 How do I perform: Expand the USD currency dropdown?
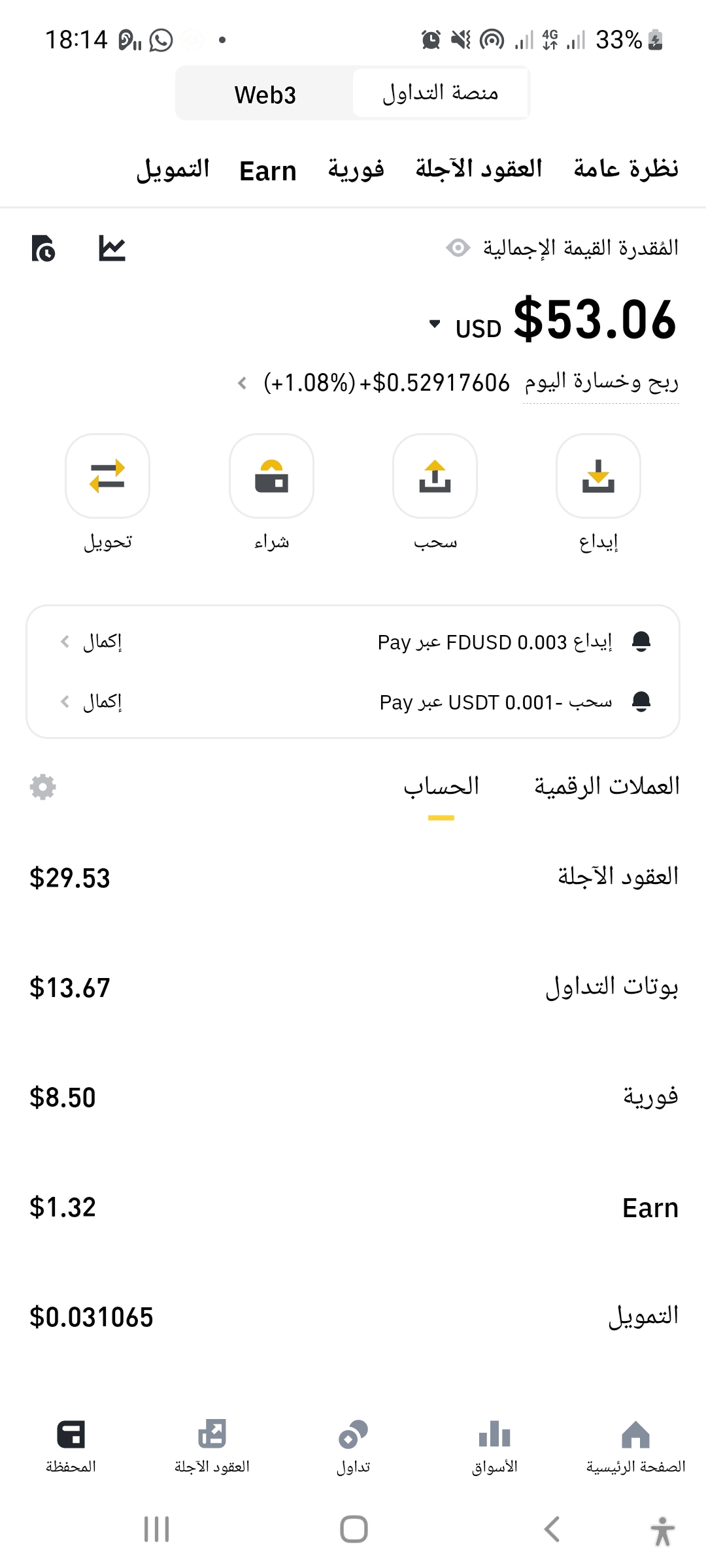[x=435, y=324]
